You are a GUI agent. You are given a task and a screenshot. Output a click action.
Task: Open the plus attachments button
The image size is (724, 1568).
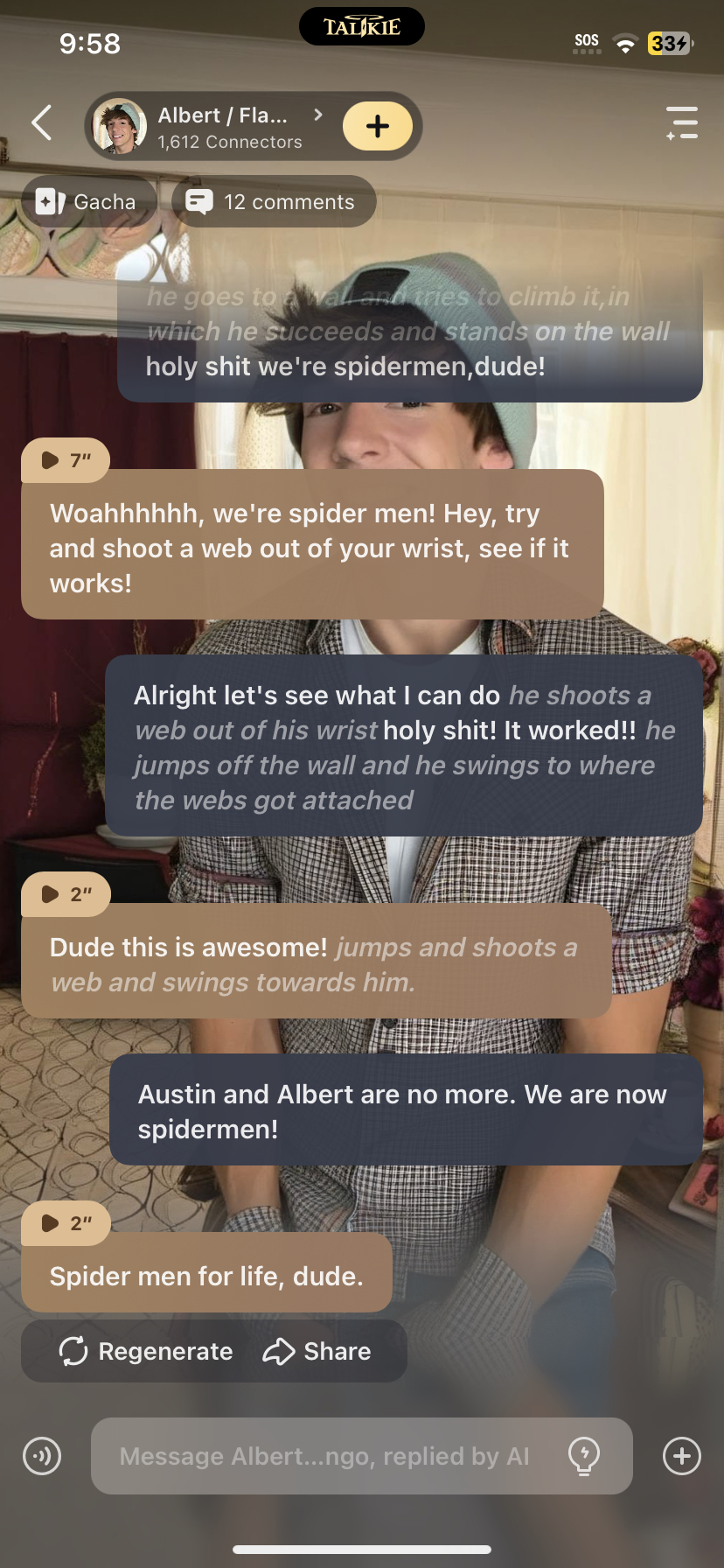[682, 1456]
